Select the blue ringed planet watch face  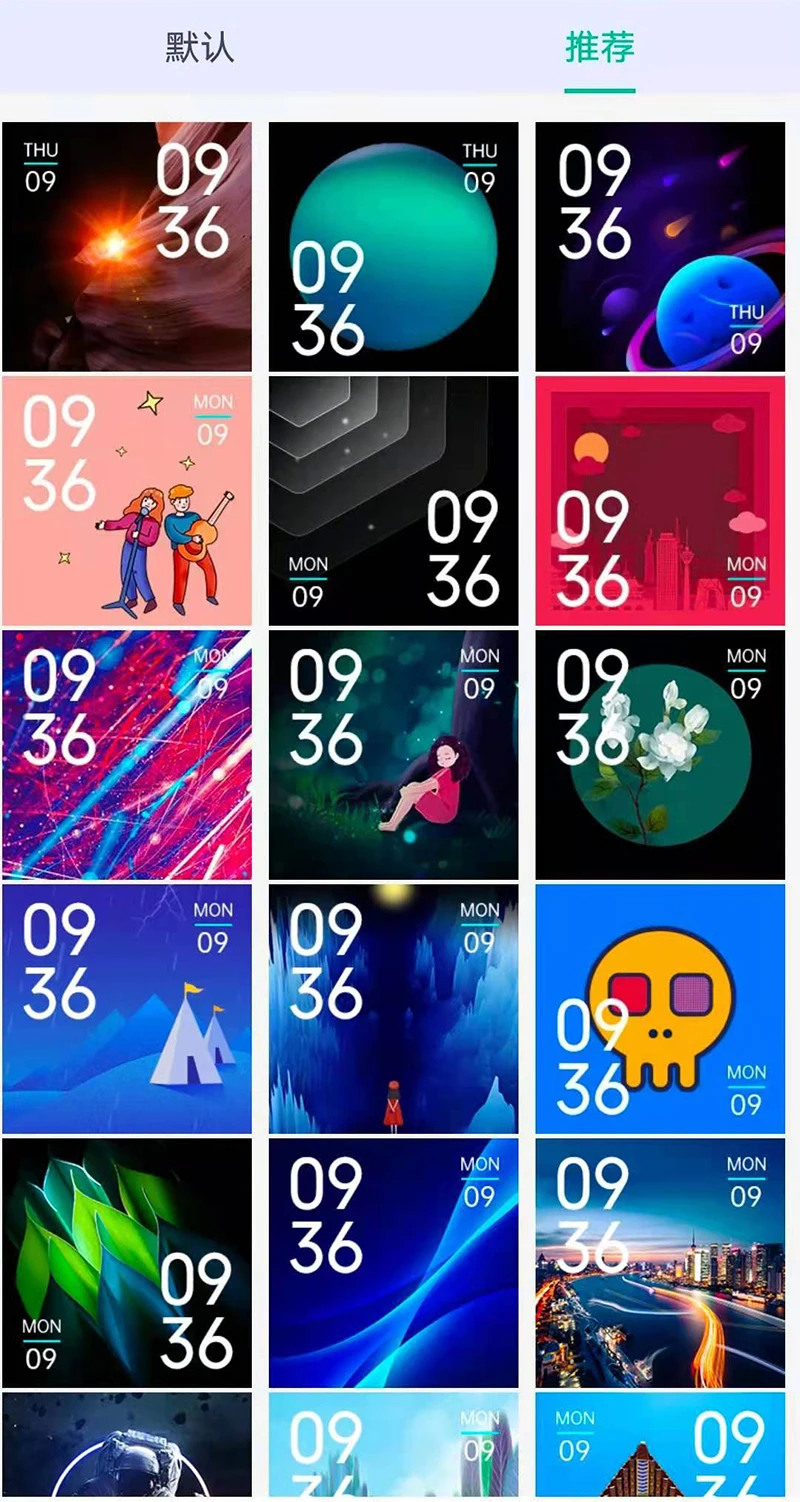660,247
